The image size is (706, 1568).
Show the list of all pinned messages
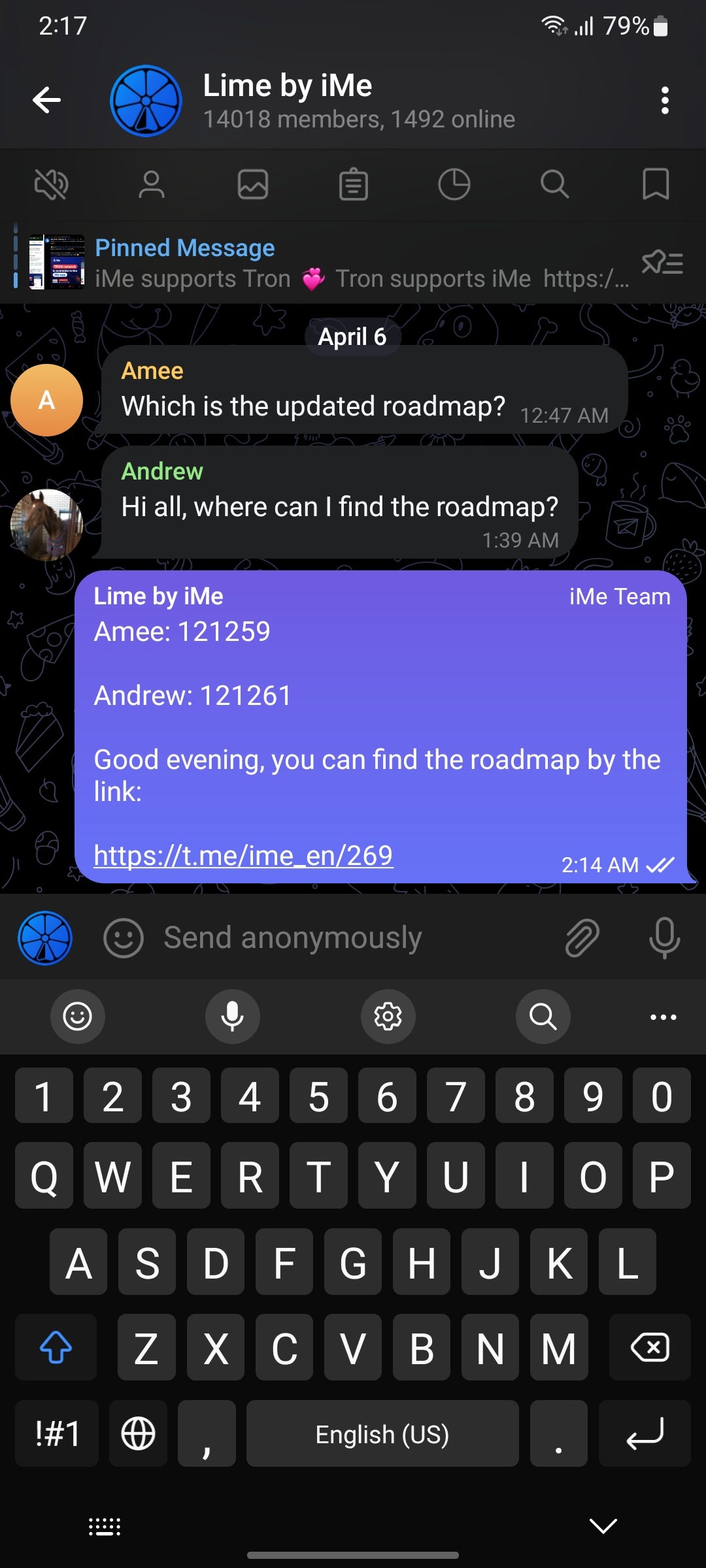[662, 263]
